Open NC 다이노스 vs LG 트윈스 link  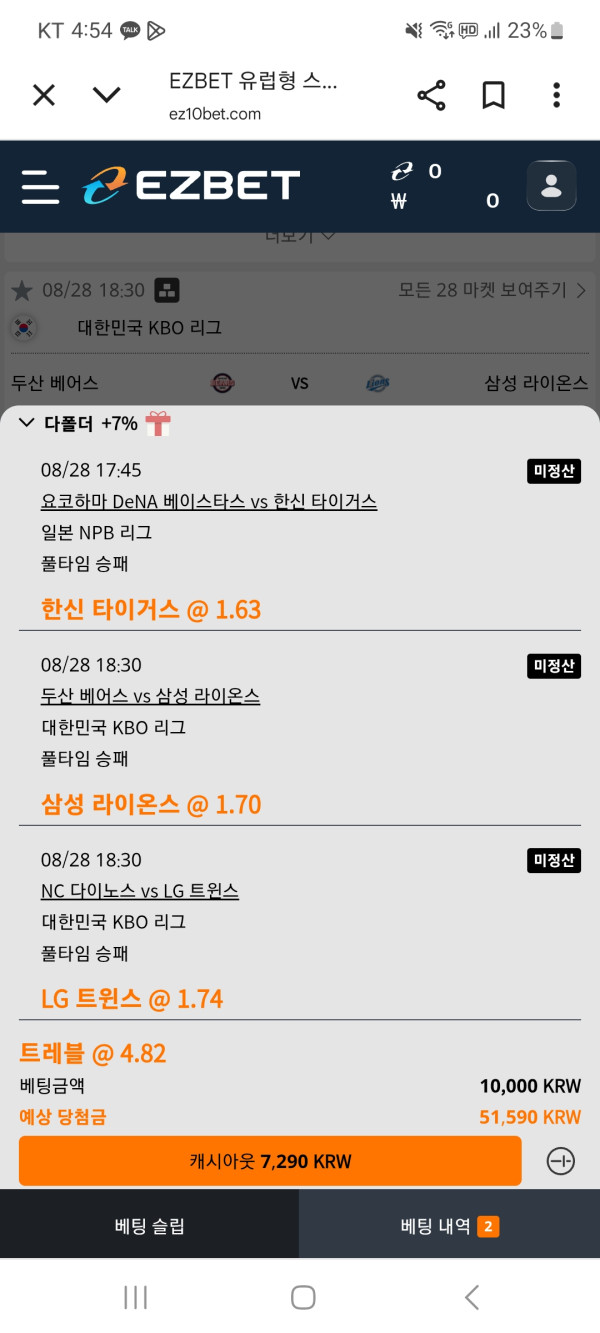(140, 891)
